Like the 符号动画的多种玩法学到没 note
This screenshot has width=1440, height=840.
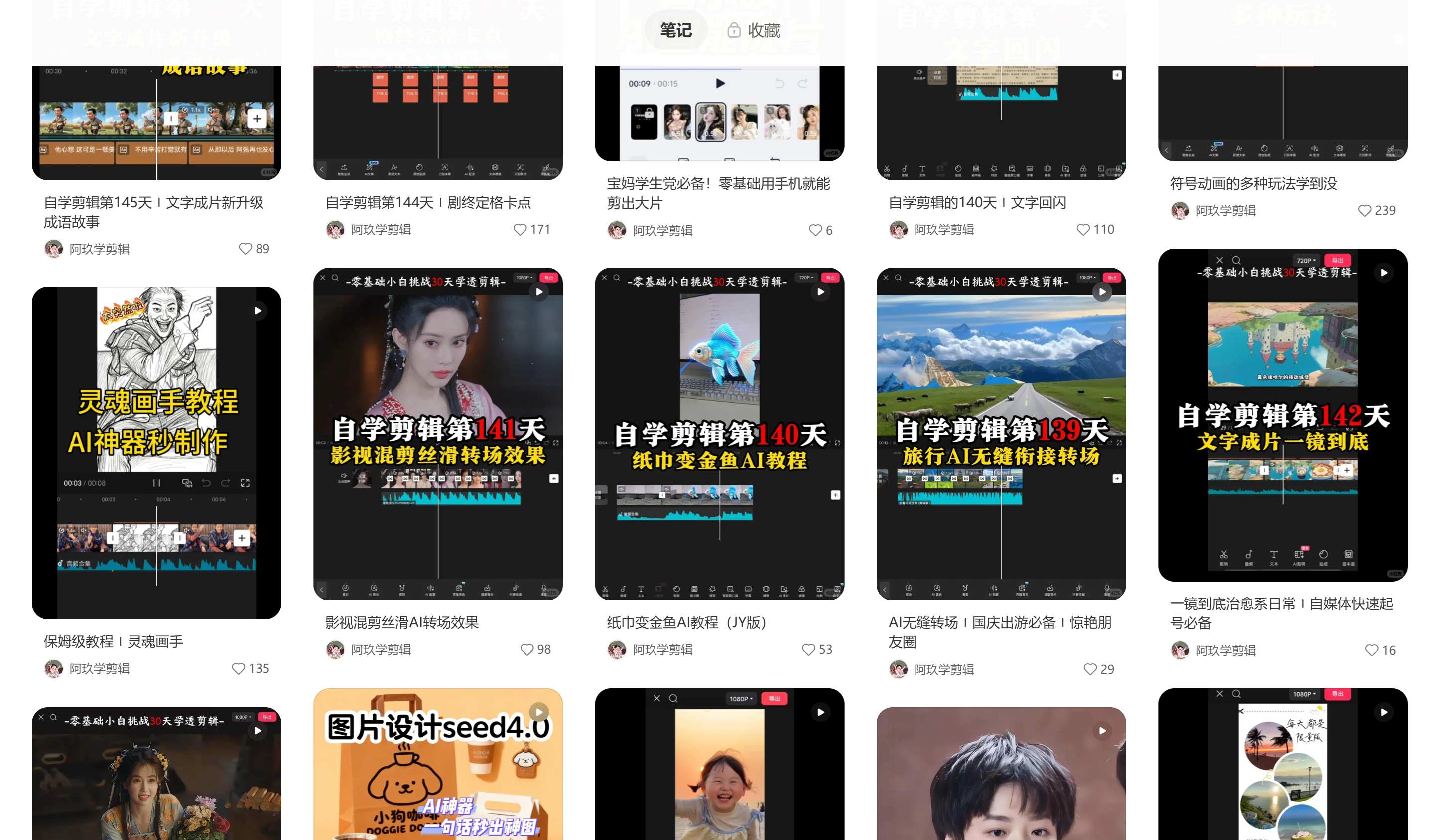click(1364, 211)
